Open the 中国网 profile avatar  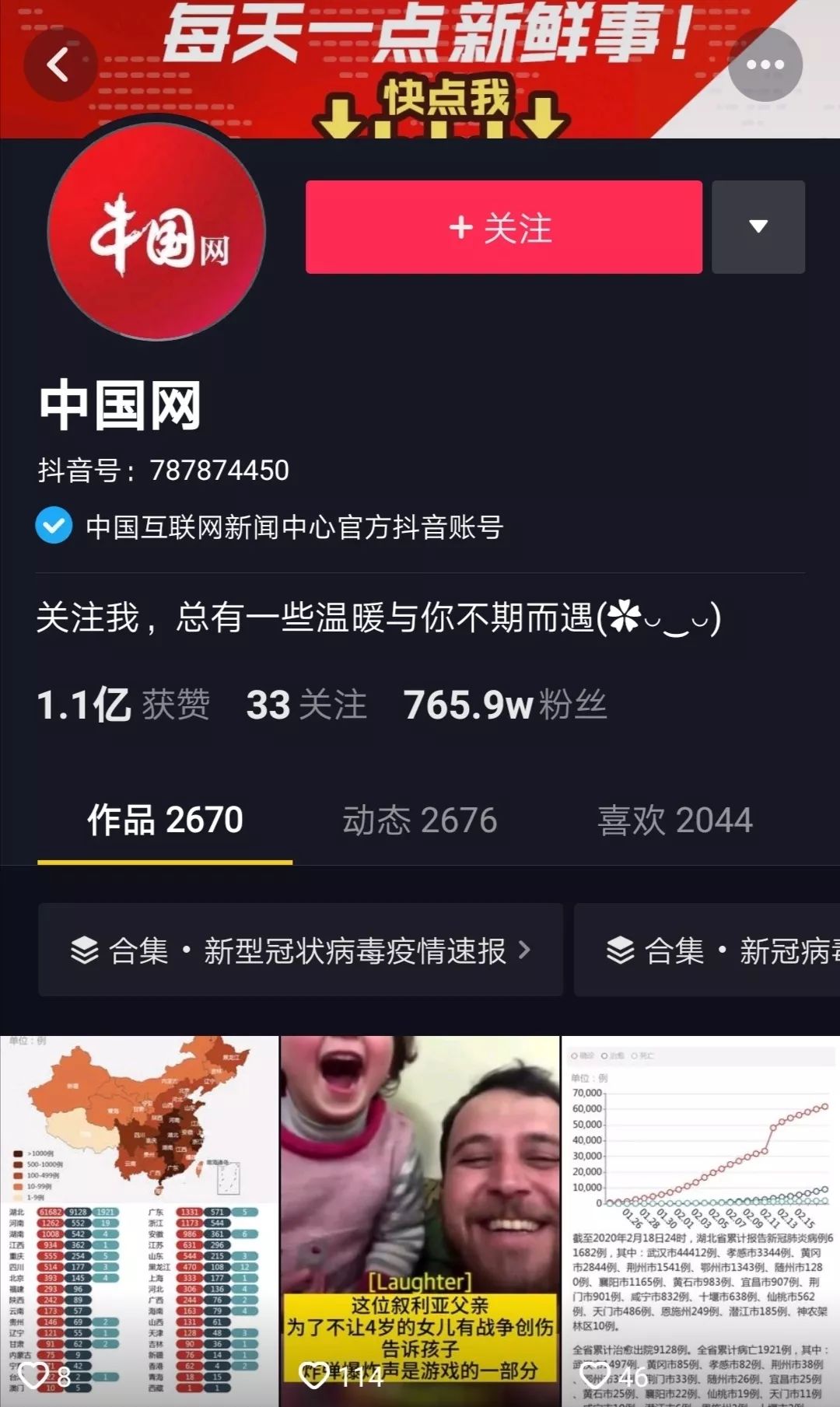156,232
